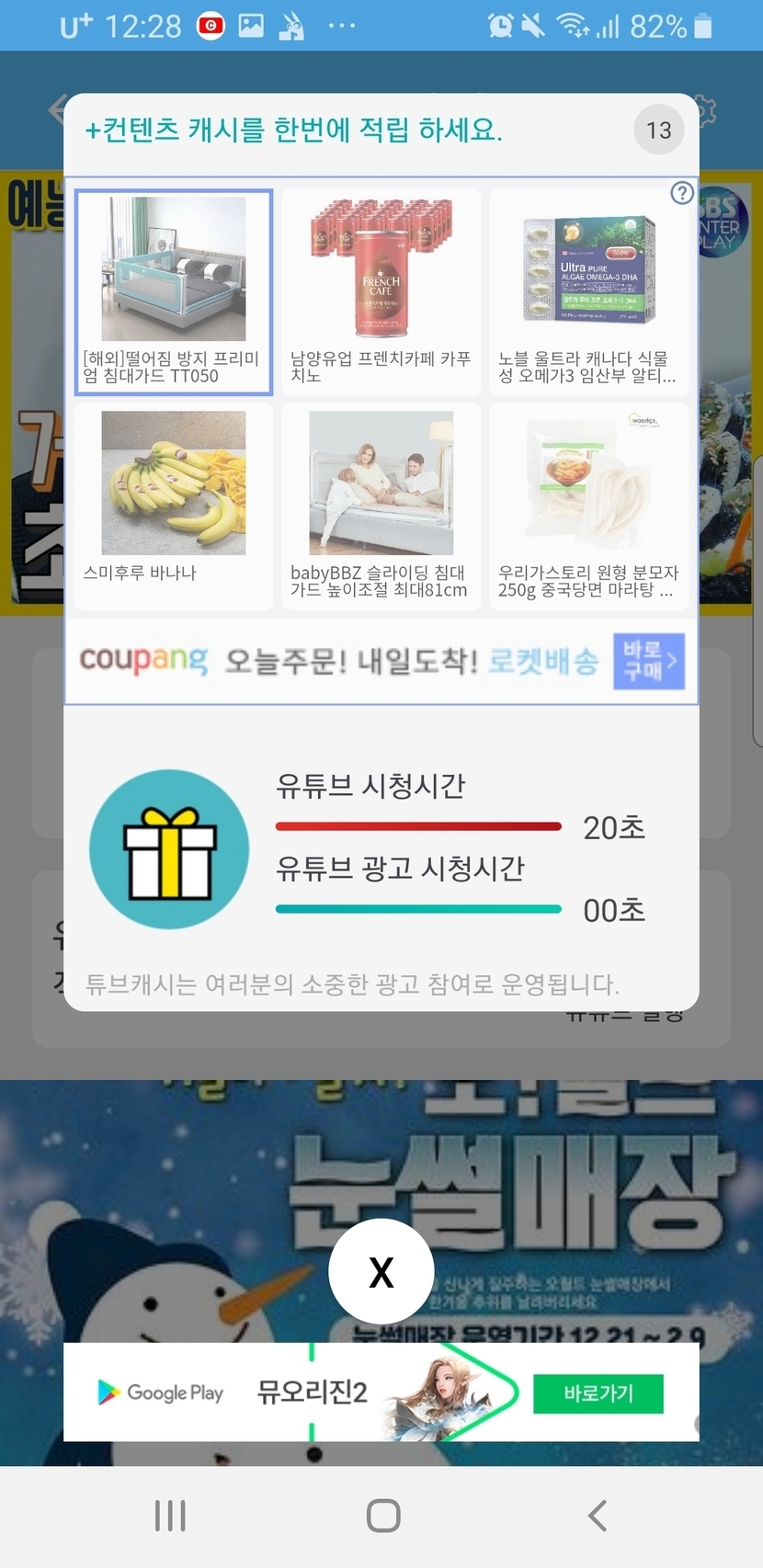View the 노블 울트라 캐나다 오메가3 product

coord(588,291)
